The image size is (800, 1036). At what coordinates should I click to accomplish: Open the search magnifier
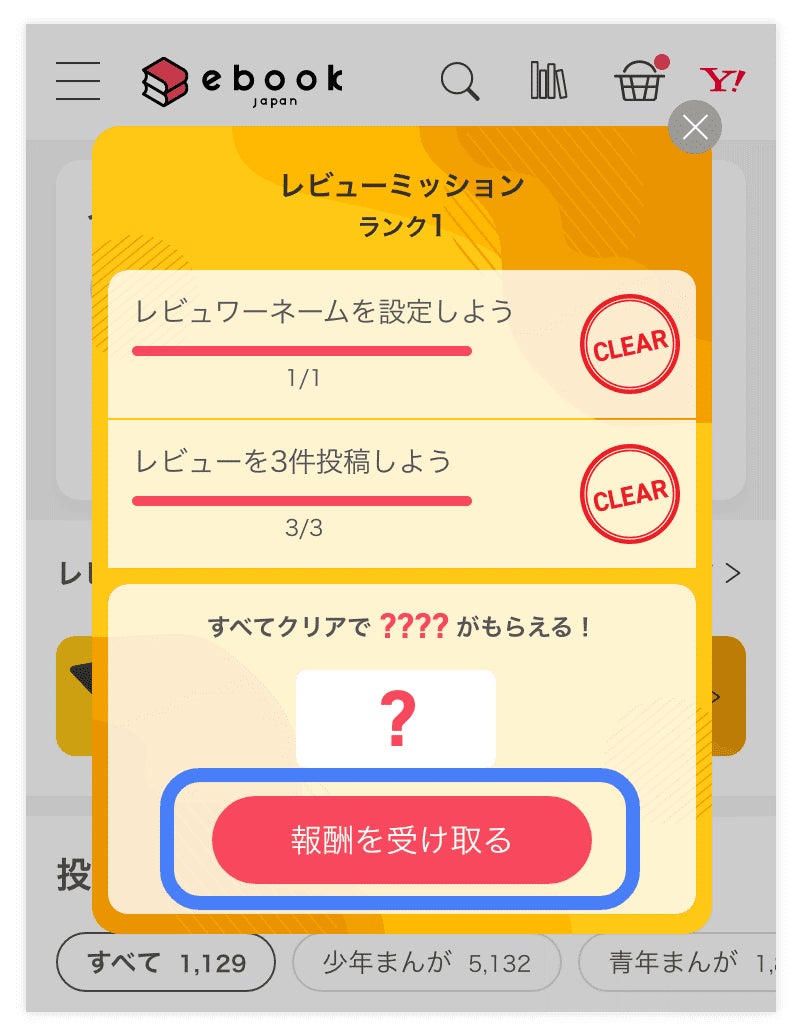460,81
